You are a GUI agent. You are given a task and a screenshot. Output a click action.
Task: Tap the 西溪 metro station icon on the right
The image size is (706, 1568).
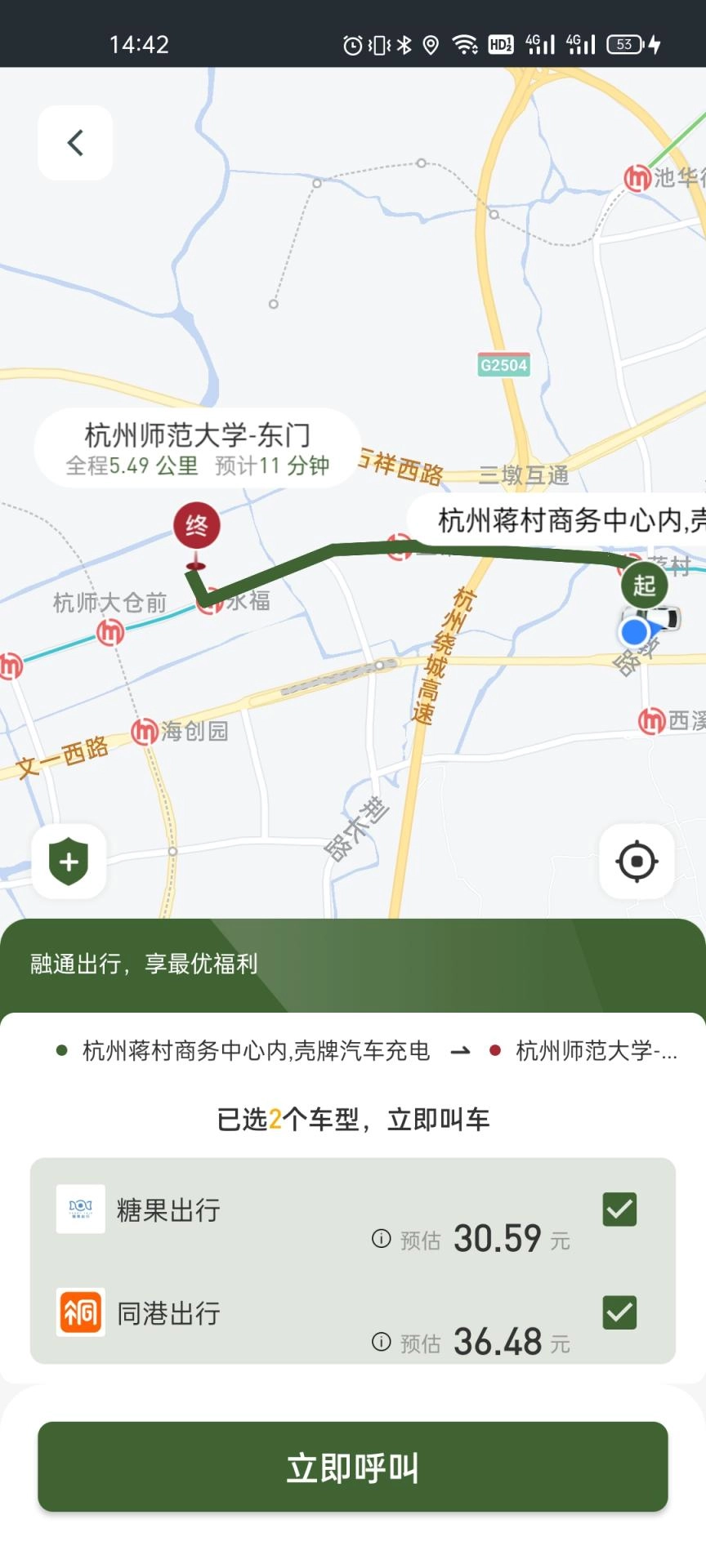pyautogui.click(x=653, y=722)
